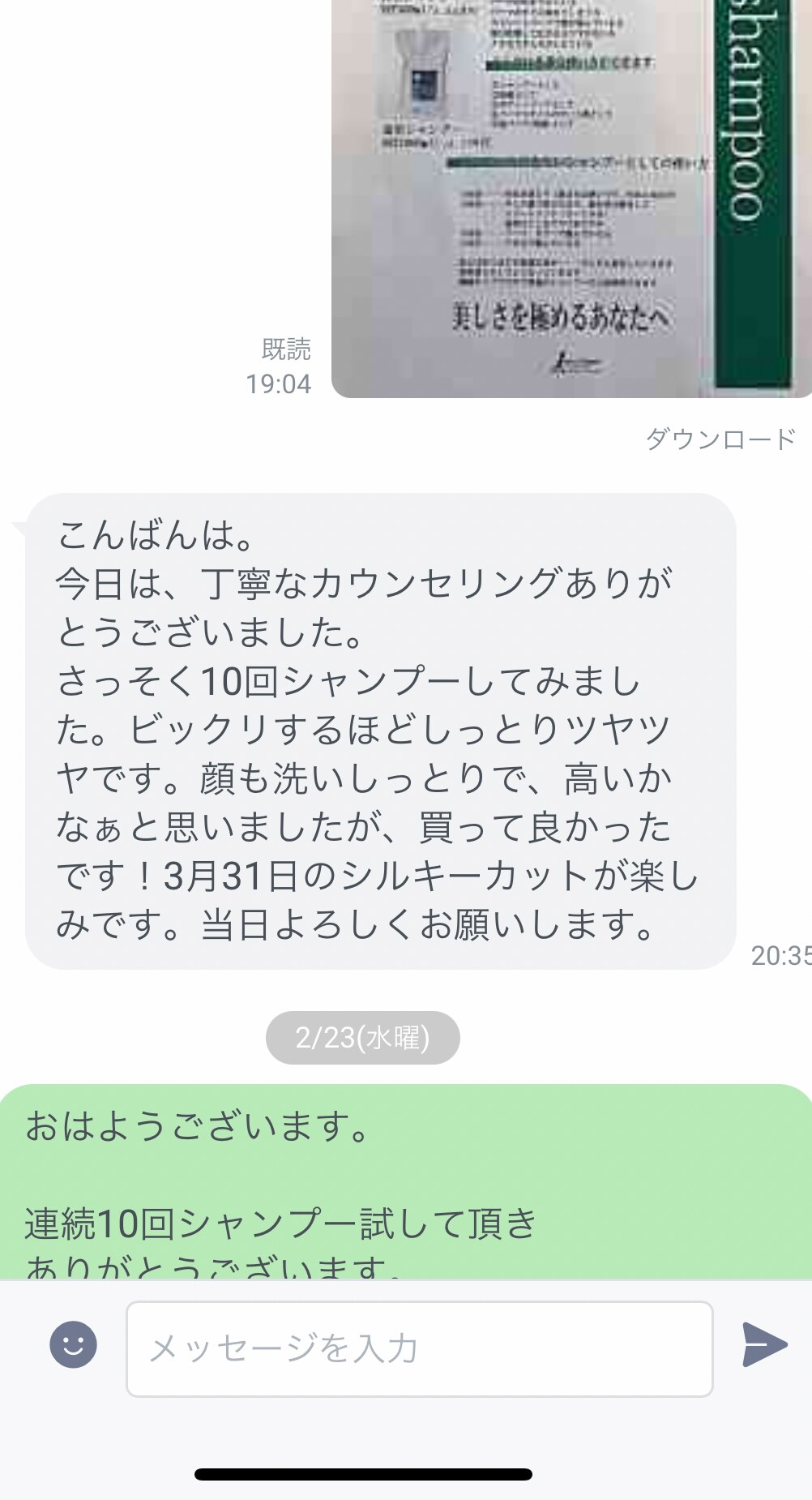
Task: Tap ダウンロード to download the image
Action: 720,439
